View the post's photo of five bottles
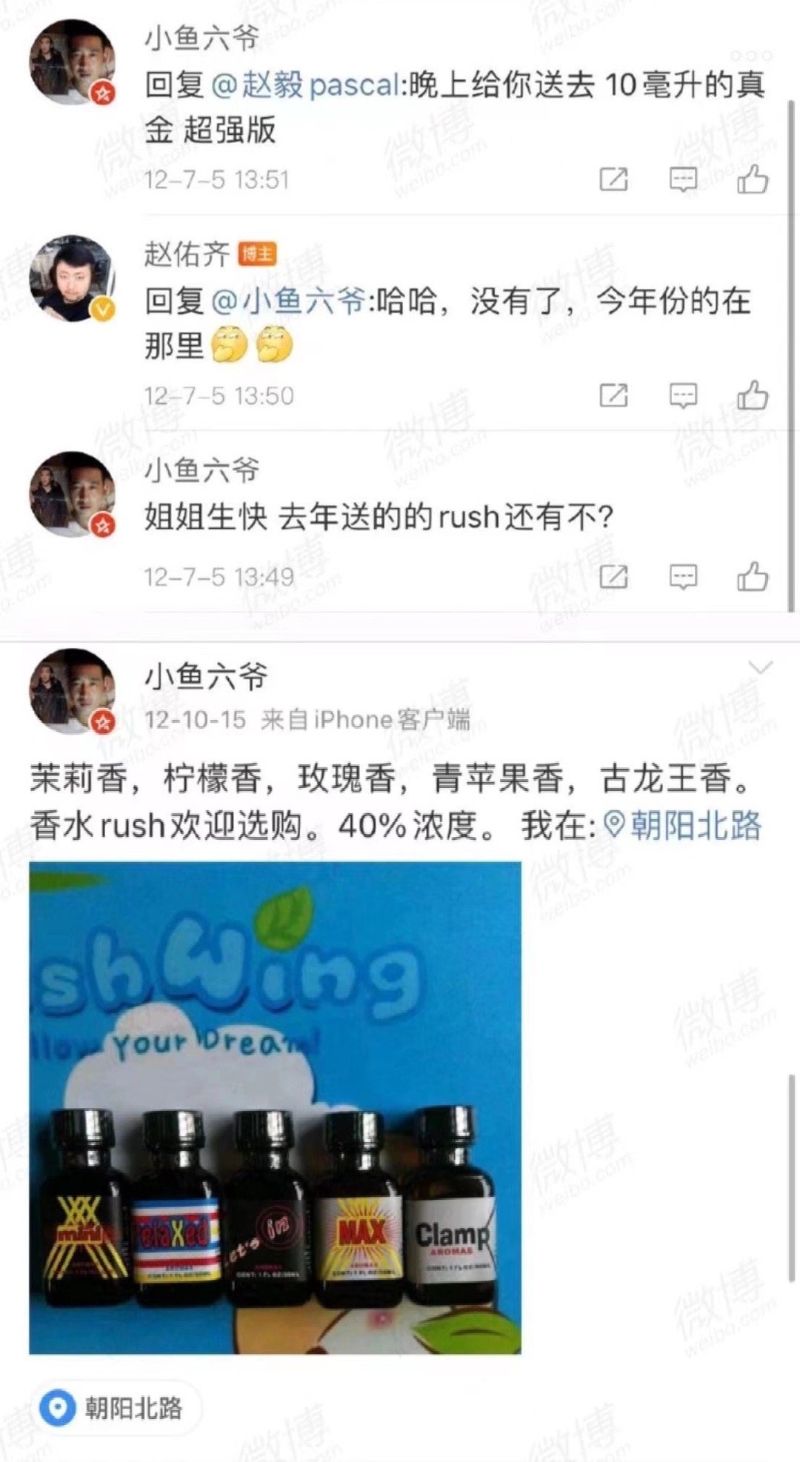 click(275, 1107)
